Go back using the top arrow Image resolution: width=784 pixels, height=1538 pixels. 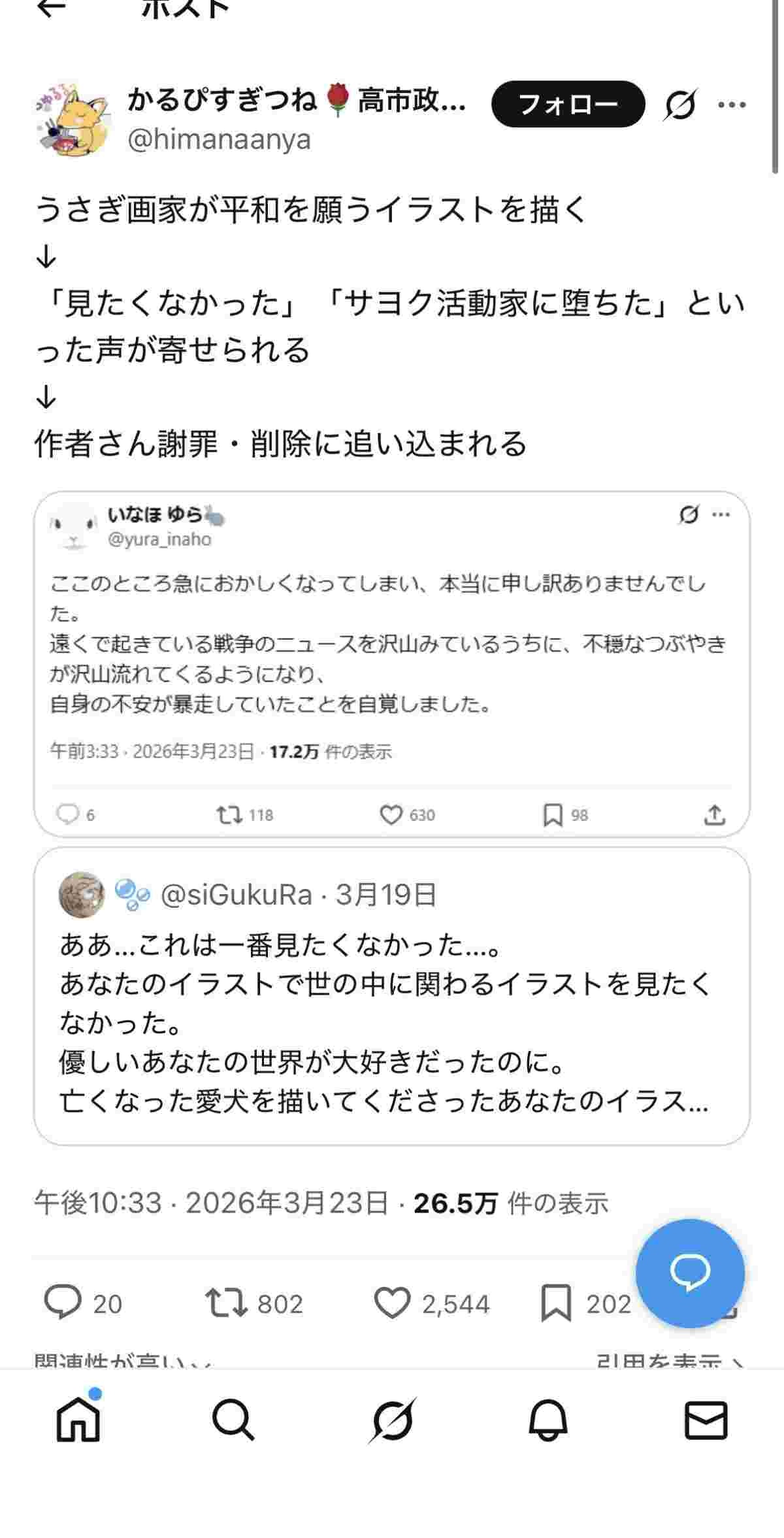coord(51,8)
